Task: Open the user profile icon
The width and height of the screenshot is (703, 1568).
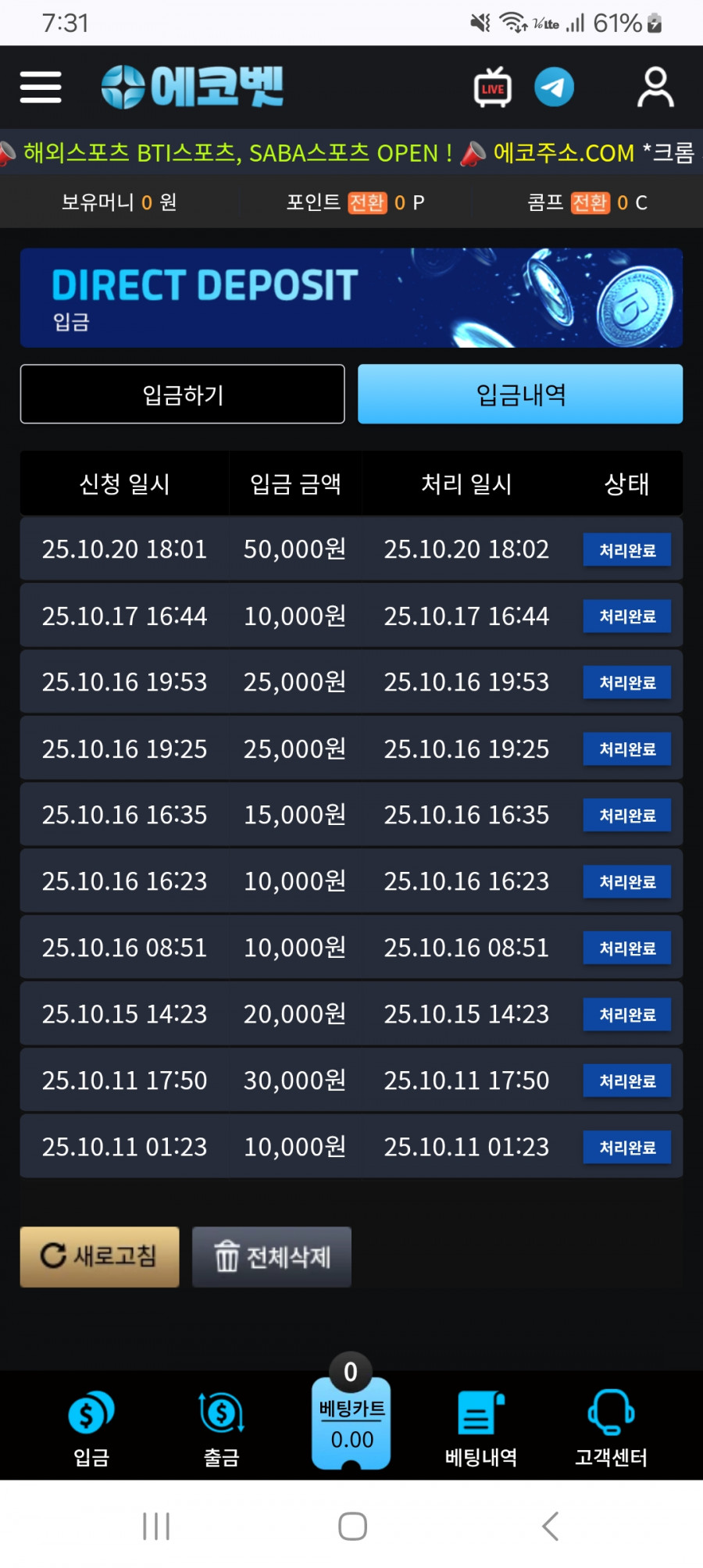Action: point(655,87)
